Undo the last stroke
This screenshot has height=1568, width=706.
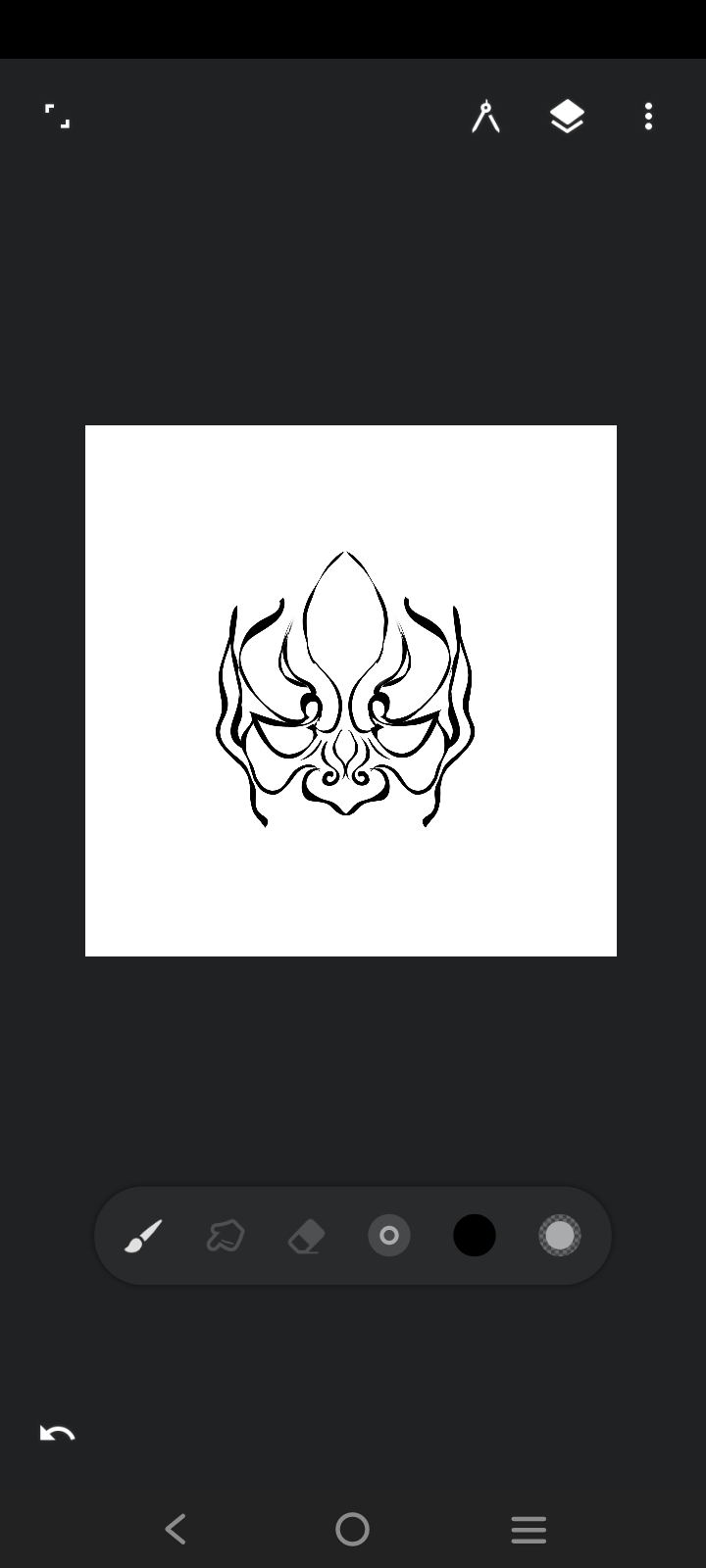[x=57, y=1434]
